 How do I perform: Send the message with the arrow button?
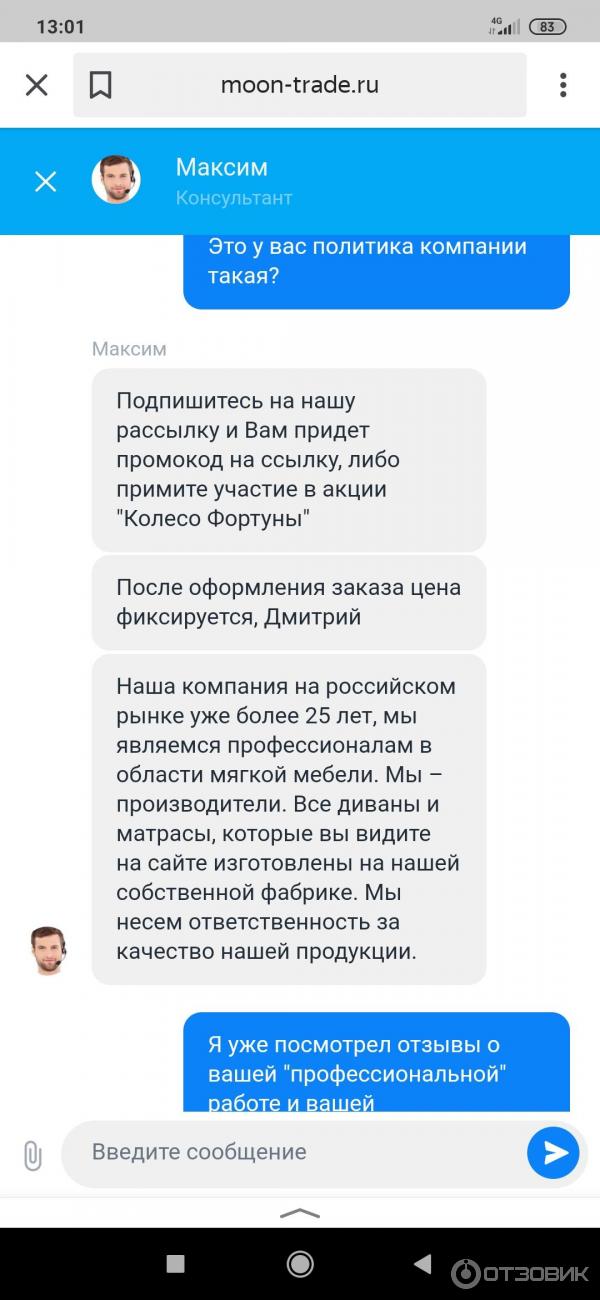(x=553, y=1152)
